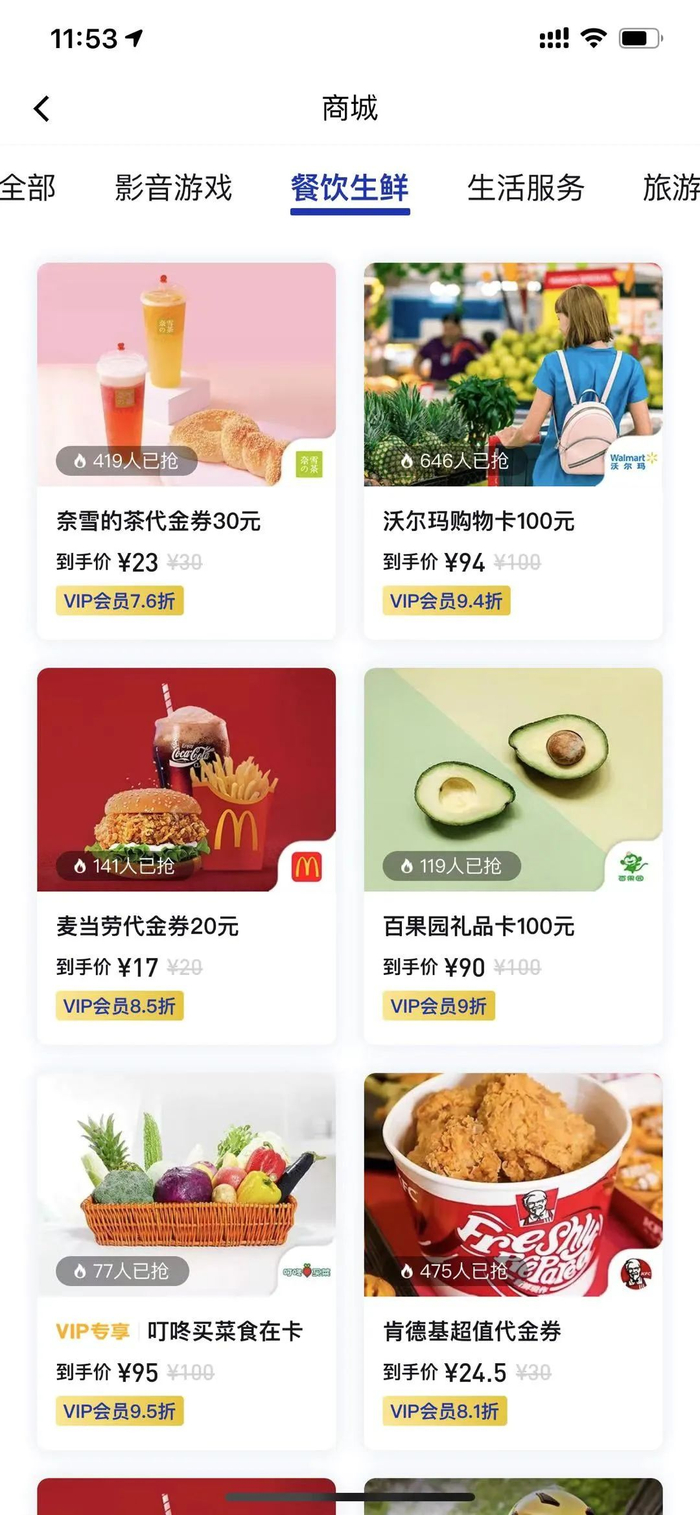Open the 麦当劳代金券20元 card
This screenshot has width=700, height=1515.
(x=186, y=855)
